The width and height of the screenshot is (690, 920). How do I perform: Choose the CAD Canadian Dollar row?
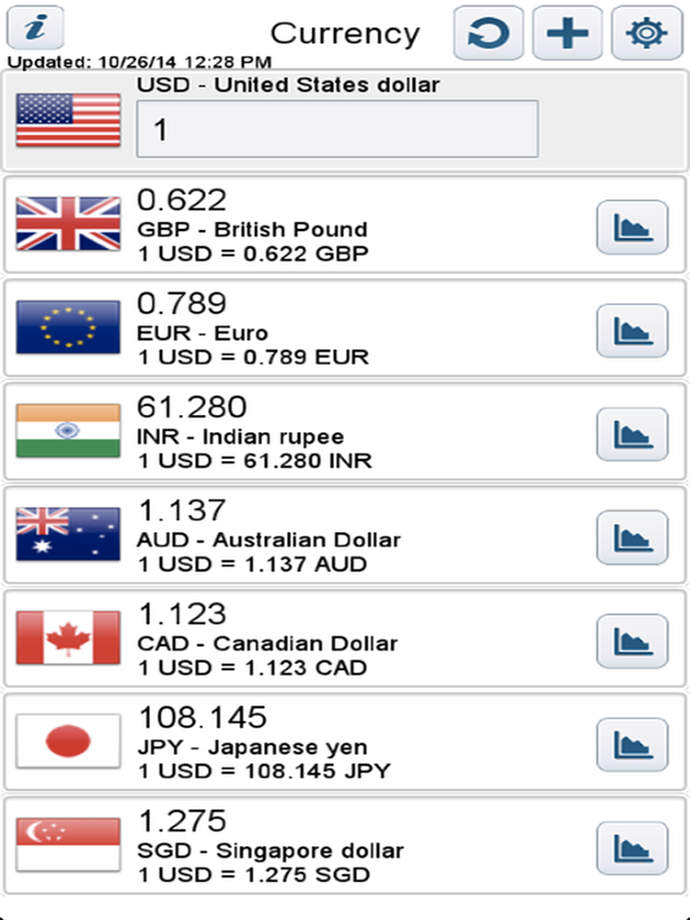pyautogui.click(x=300, y=641)
